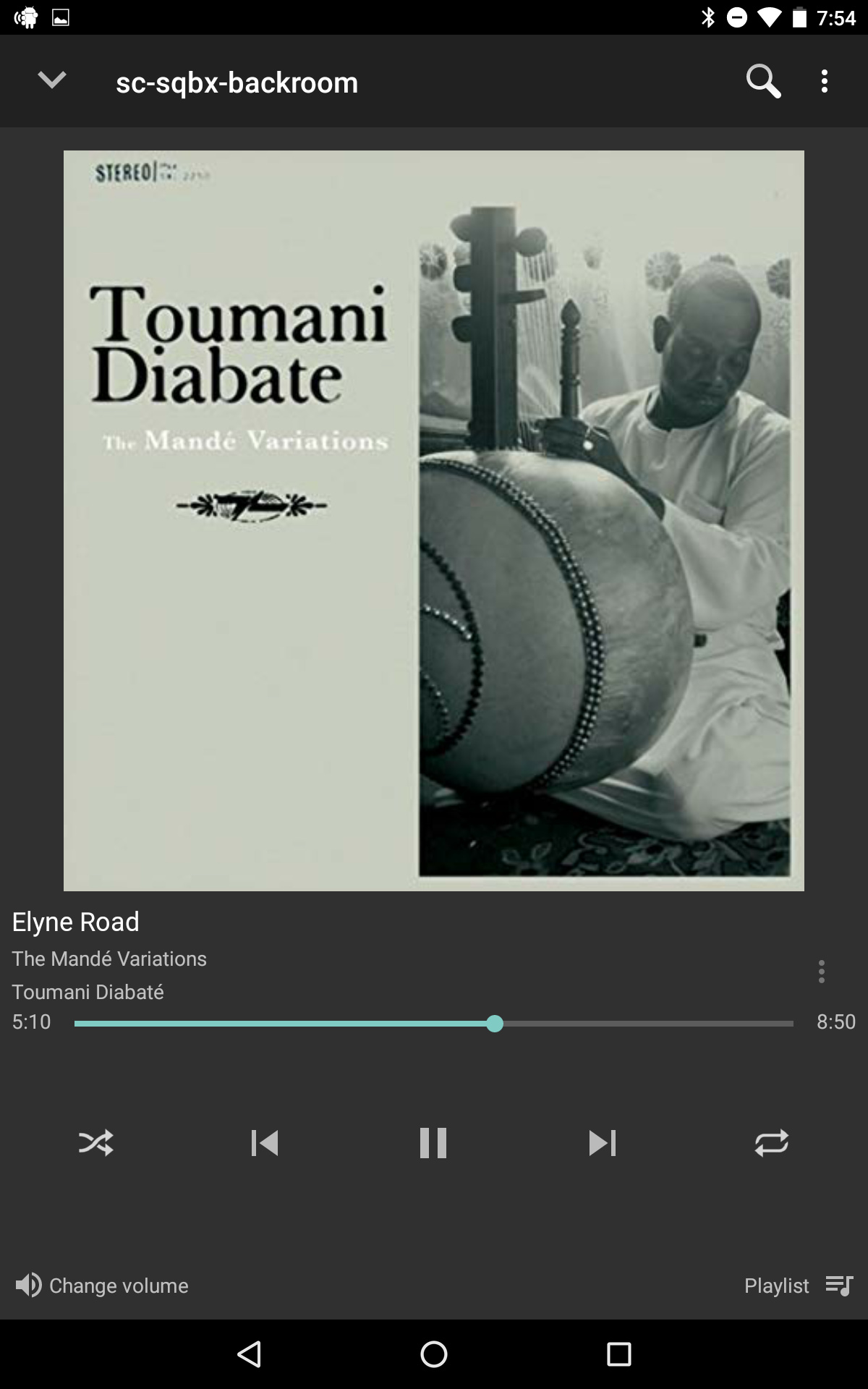Collapse the now playing screen with the down chevron
Screen dimensions: 868x1389
[x=52, y=80]
